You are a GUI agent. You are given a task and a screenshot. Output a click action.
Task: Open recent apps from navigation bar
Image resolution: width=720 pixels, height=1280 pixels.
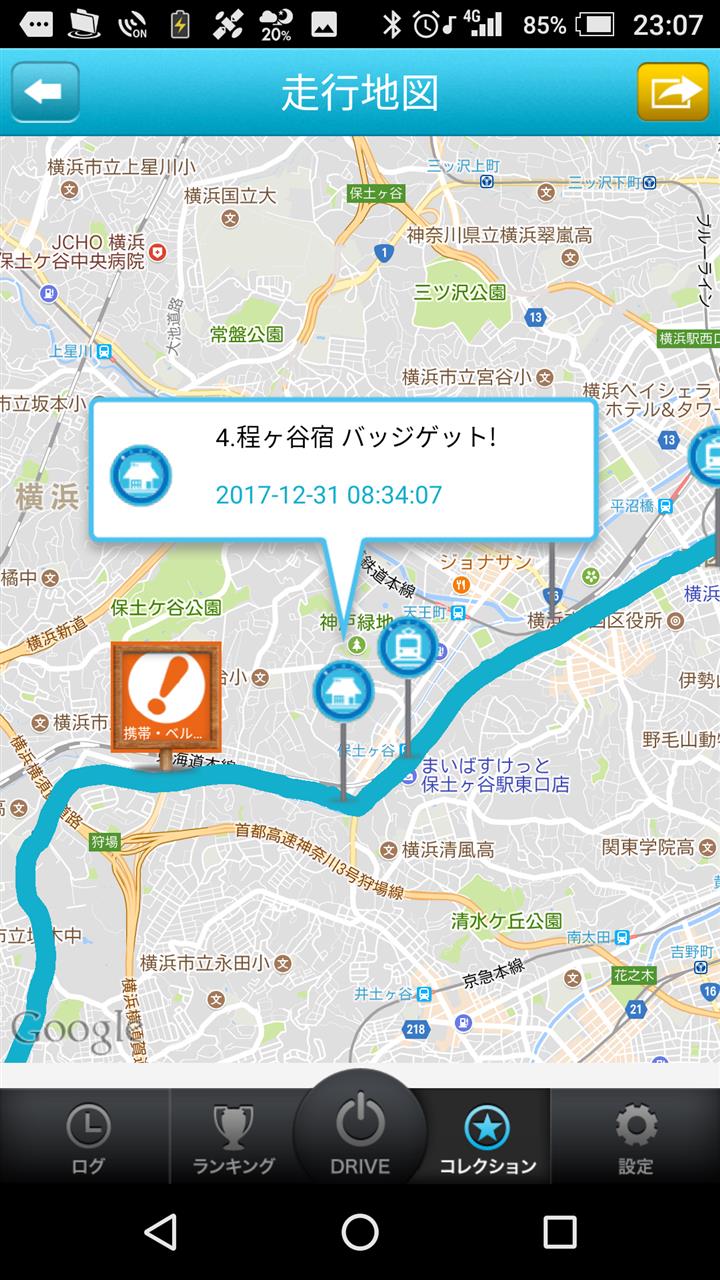[559, 1232]
